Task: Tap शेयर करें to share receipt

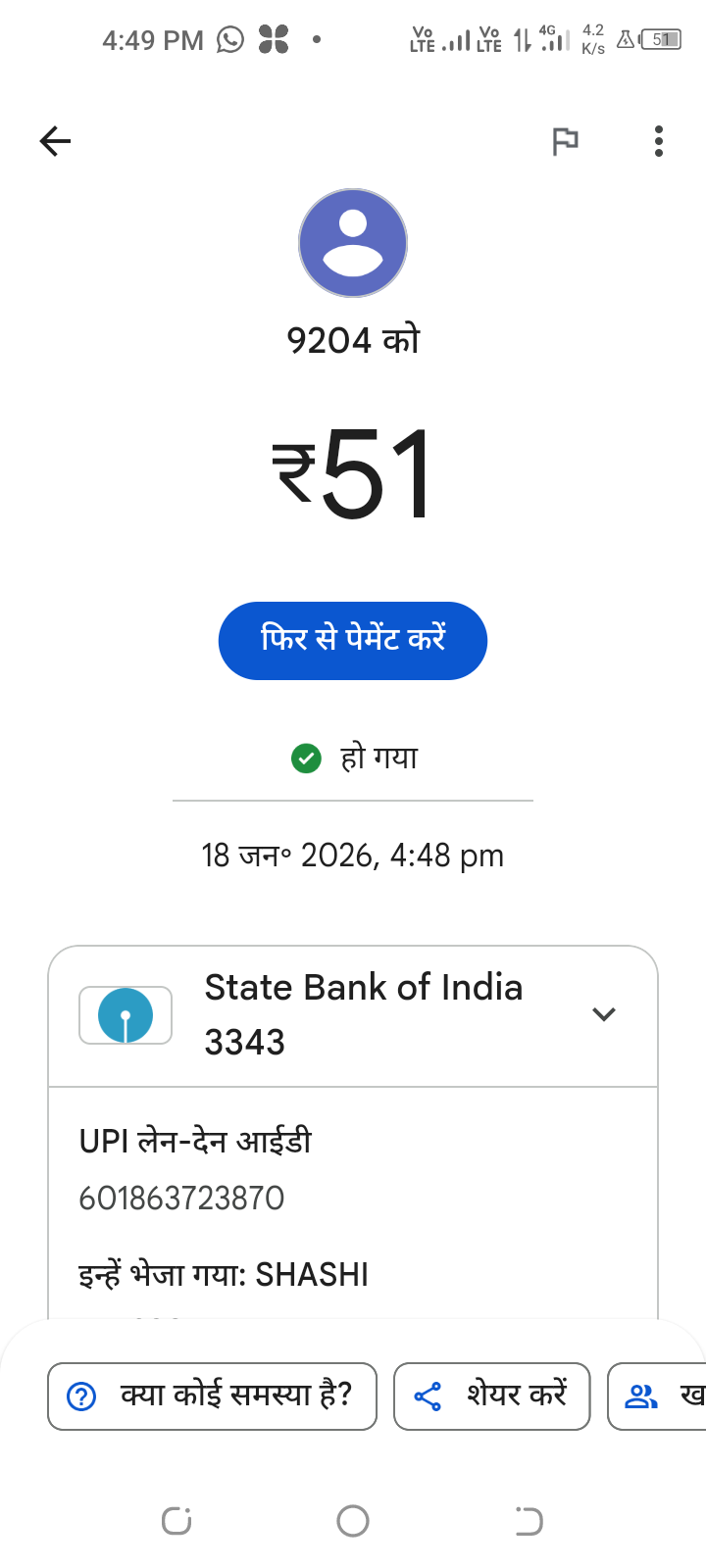Action: pyautogui.click(x=491, y=1396)
